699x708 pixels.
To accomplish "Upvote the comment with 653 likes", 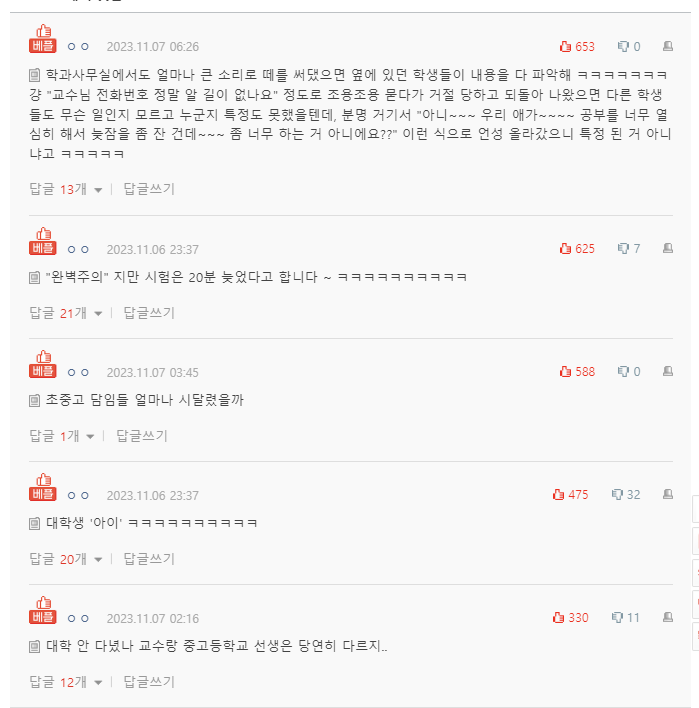I will [x=566, y=47].
